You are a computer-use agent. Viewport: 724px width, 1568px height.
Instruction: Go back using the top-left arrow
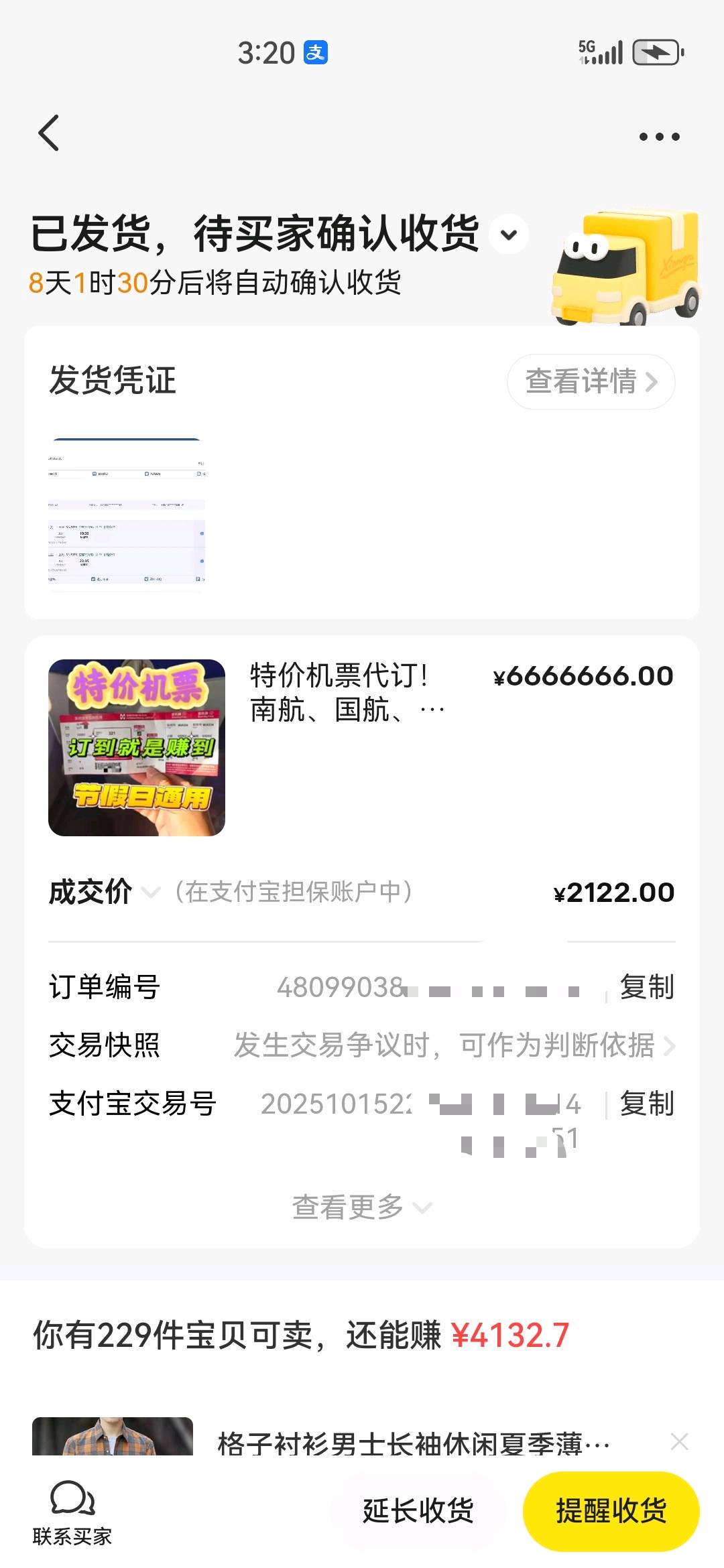[x=49, y=133]
